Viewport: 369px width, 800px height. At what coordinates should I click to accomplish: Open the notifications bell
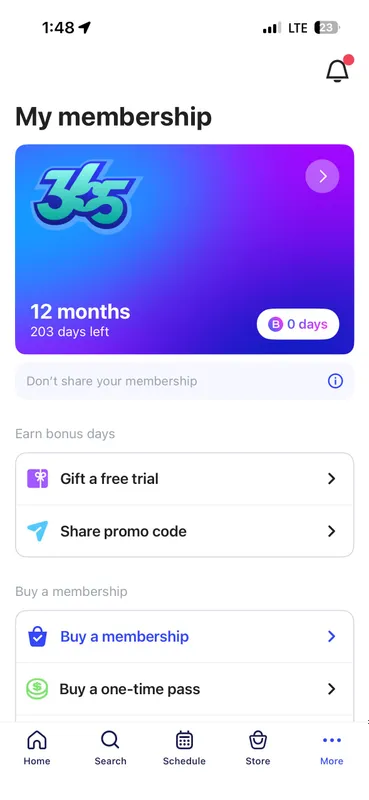[x=338, y=69]
